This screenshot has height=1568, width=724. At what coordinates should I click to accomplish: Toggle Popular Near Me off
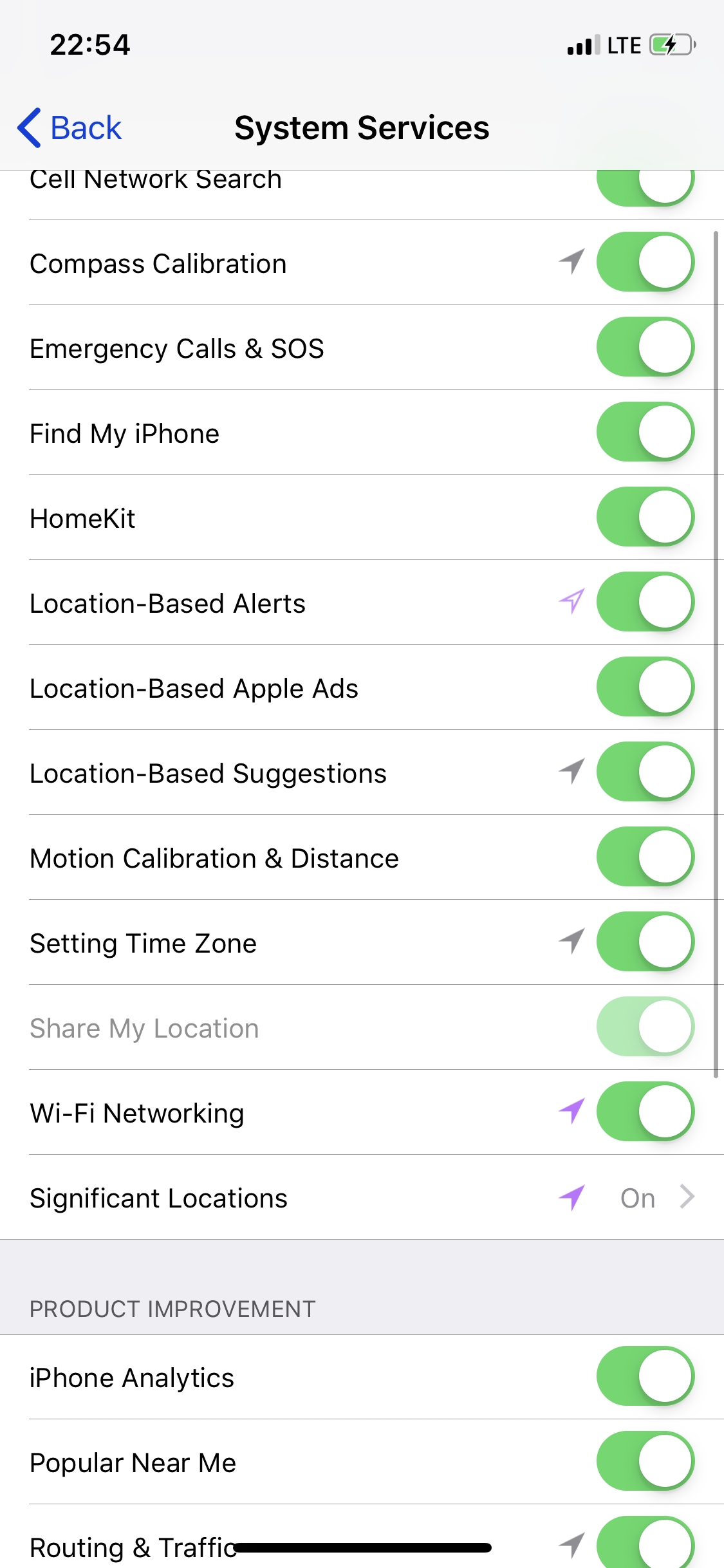(x=645, y=1461)
